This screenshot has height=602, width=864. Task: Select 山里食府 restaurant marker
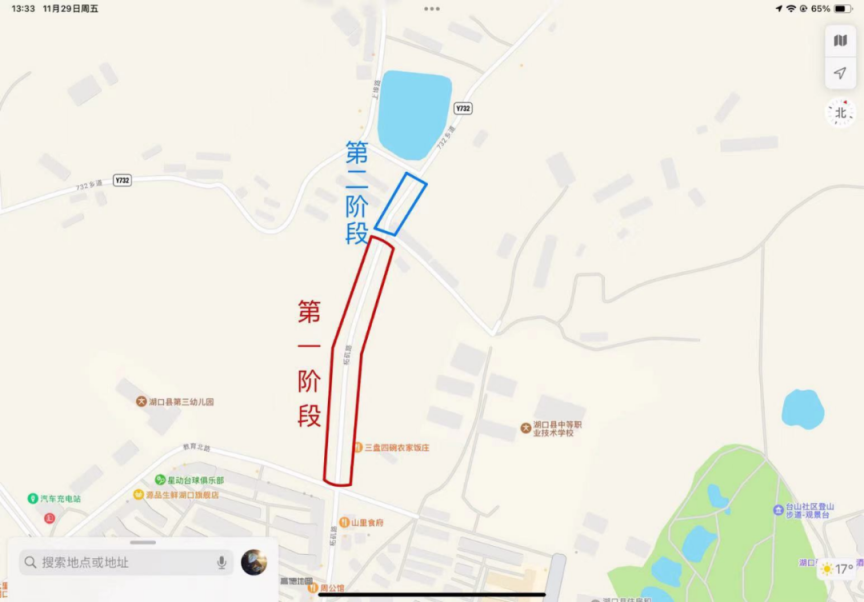click(344, 522)
